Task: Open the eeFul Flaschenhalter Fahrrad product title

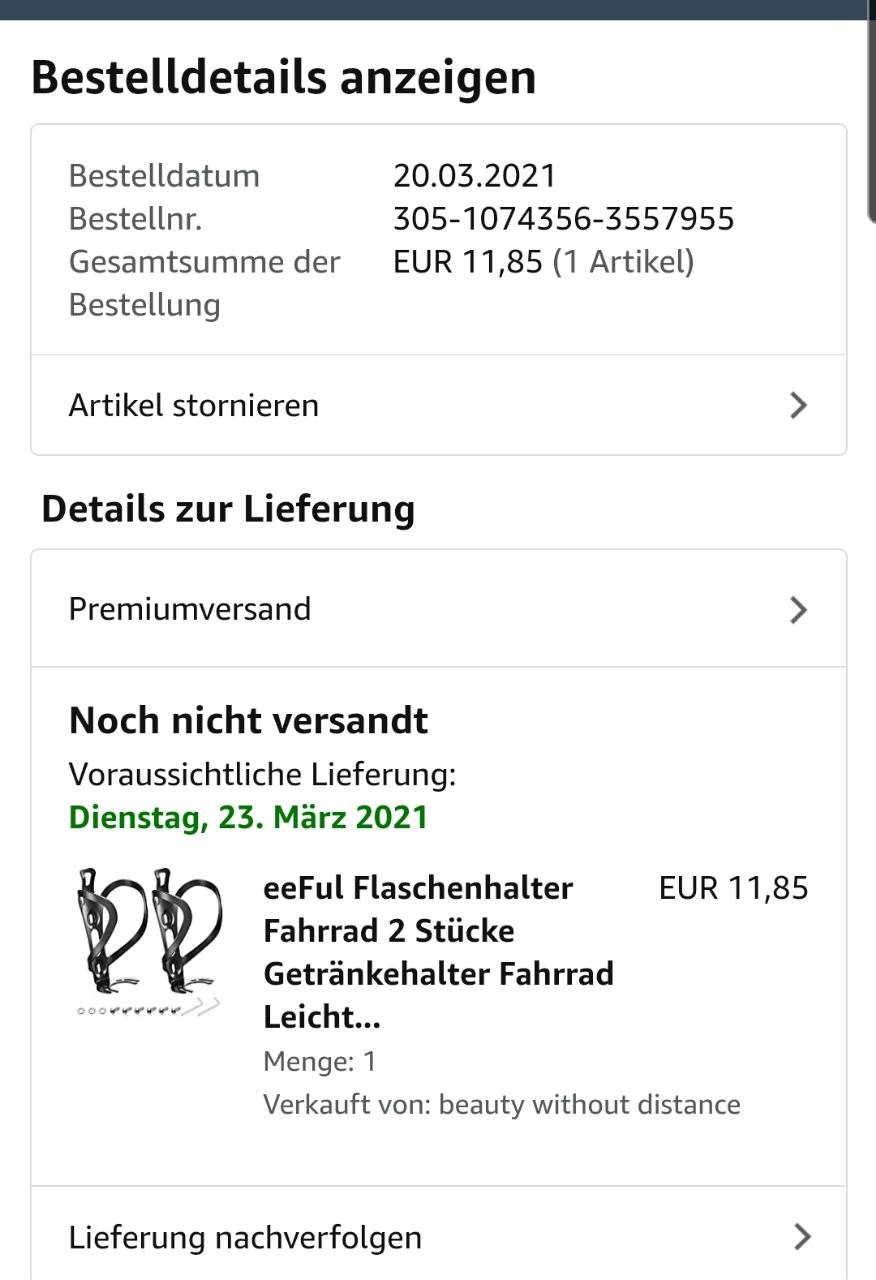Action: (438, 951)
